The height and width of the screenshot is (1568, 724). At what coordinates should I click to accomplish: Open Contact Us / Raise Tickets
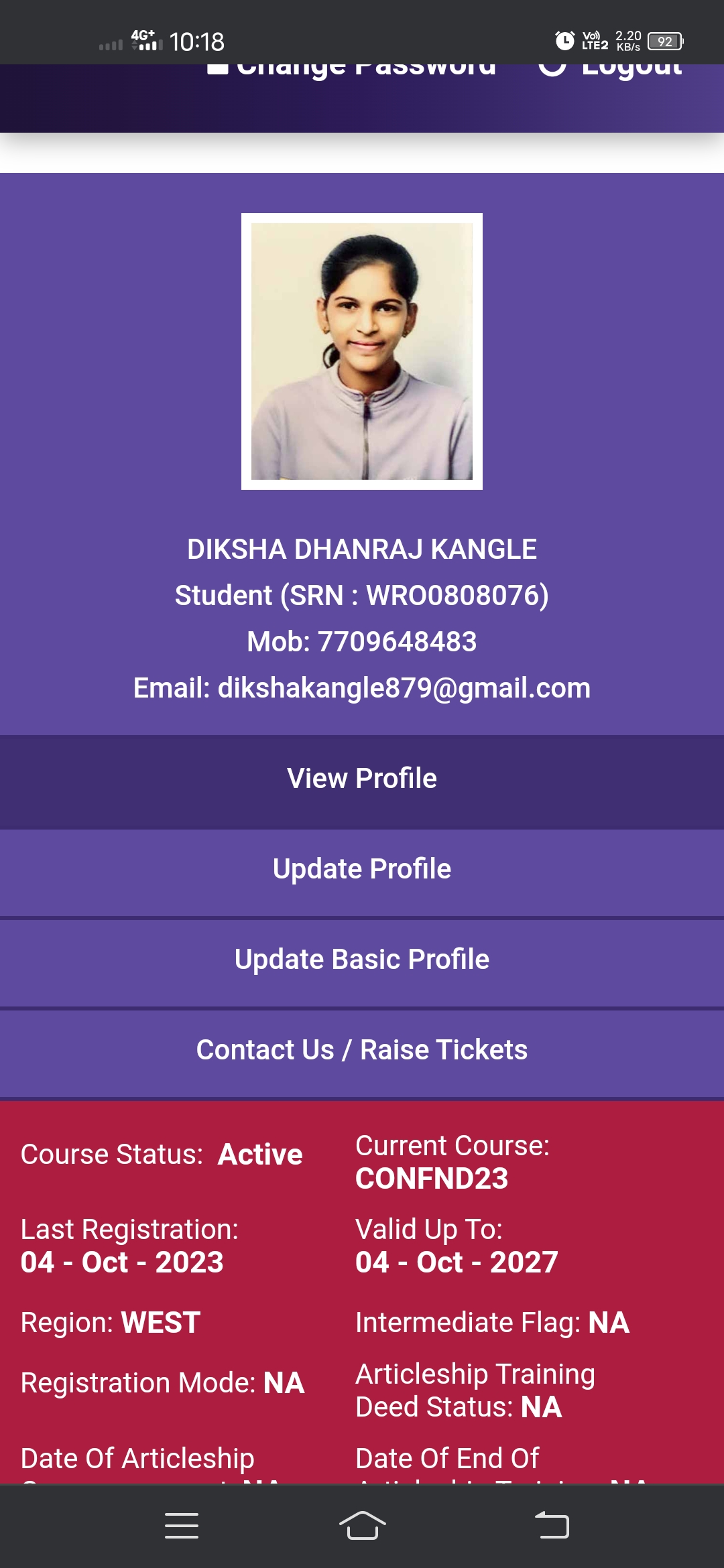pyautogui.click(x=362, y=1051)
